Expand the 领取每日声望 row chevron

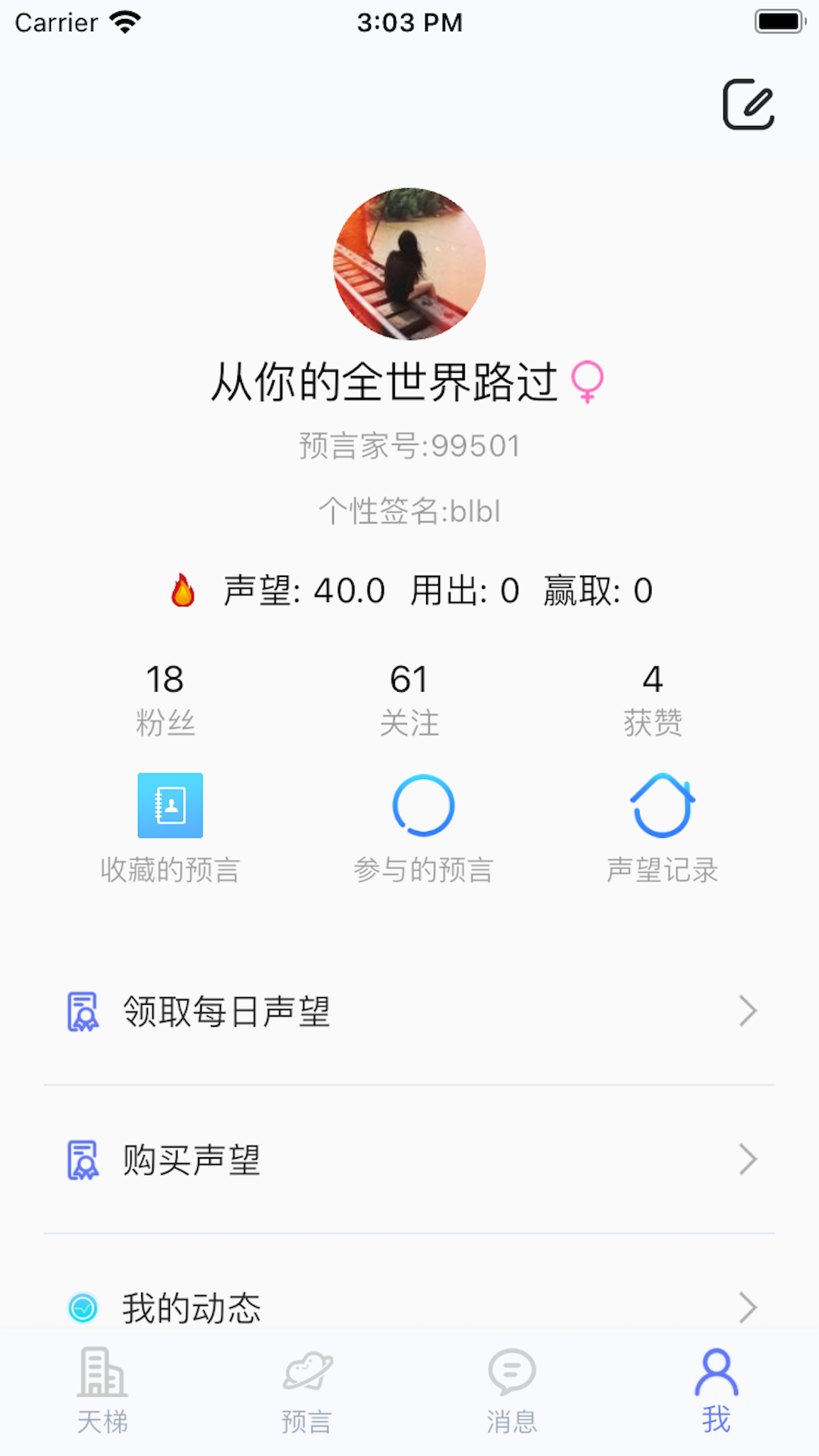pos(750,1011)
